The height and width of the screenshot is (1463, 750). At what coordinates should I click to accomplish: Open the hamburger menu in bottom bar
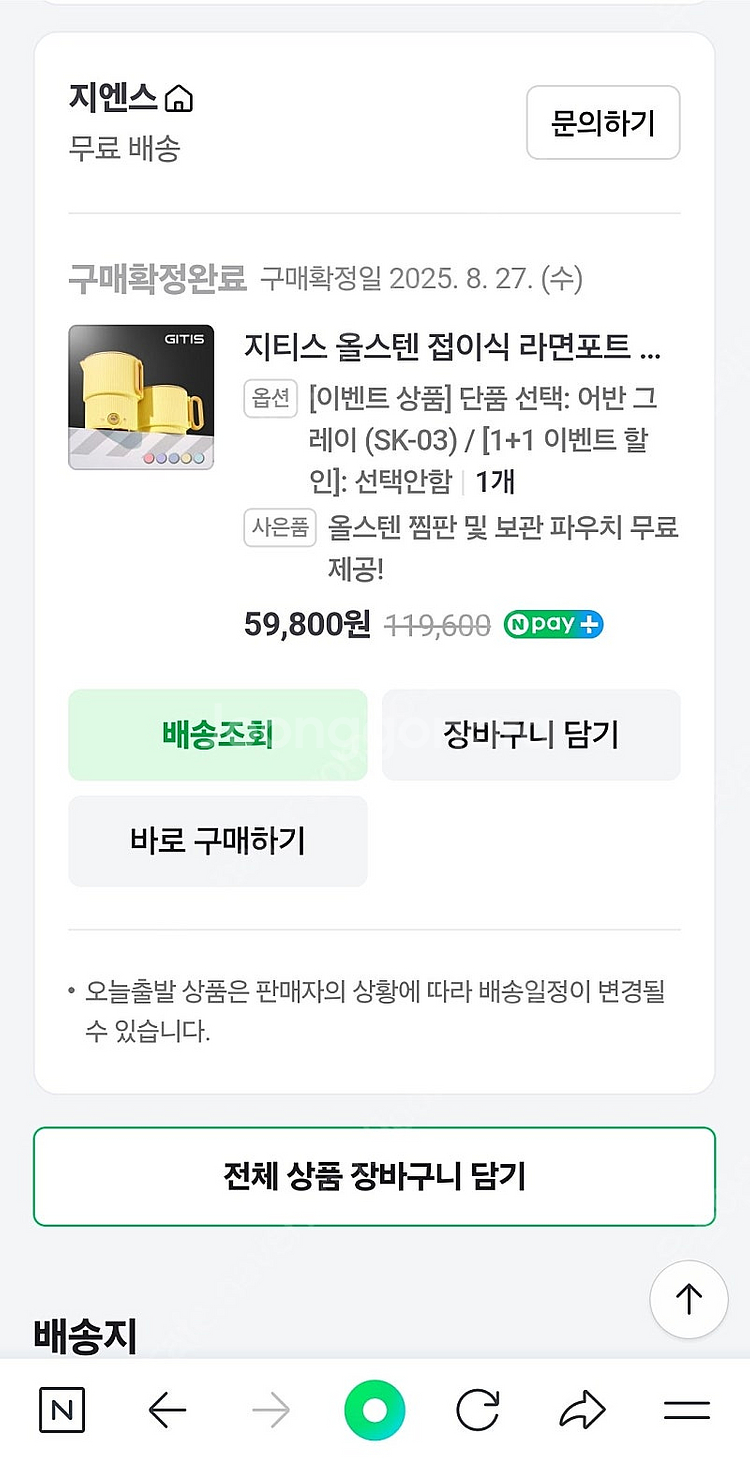(x=687, y=1410)
